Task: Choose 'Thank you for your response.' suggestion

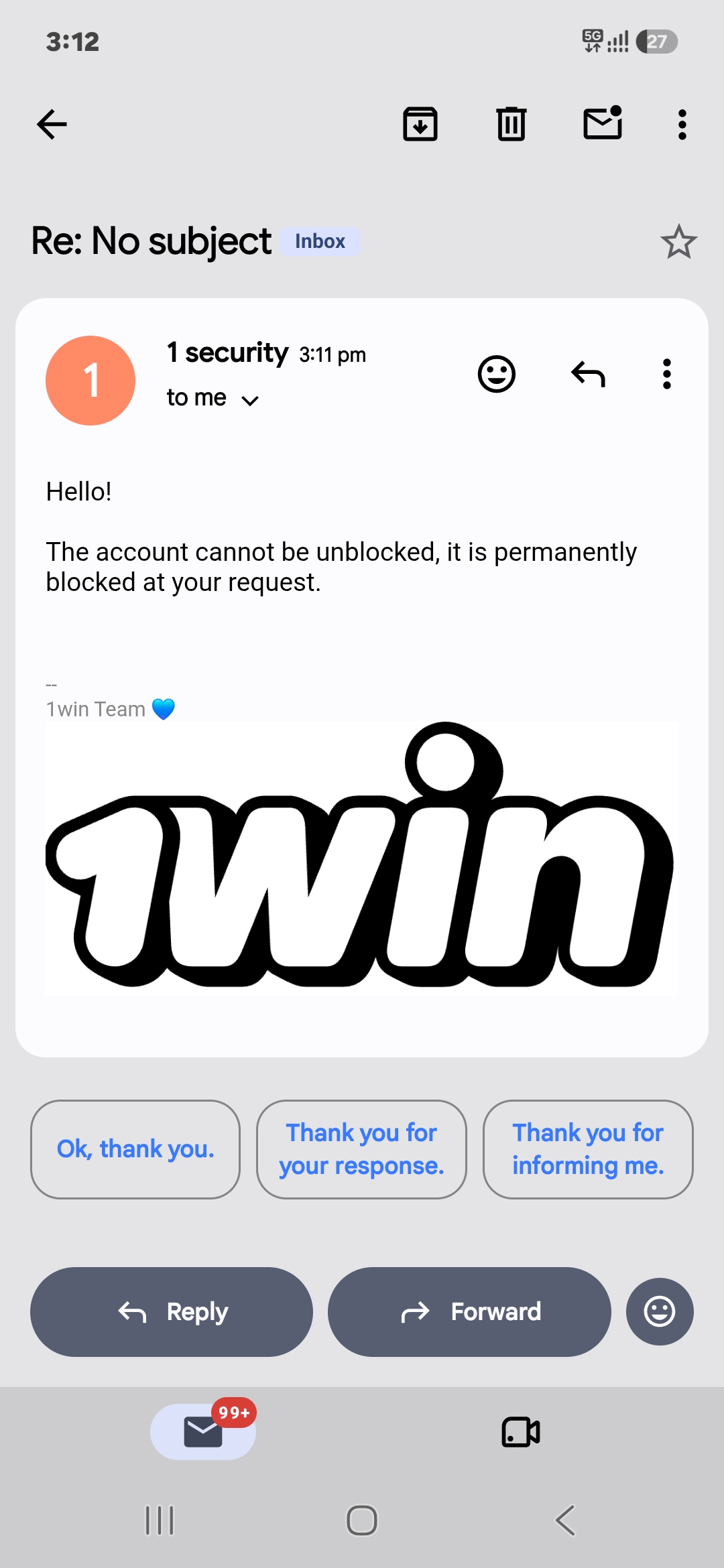Action: [361, 1149]
